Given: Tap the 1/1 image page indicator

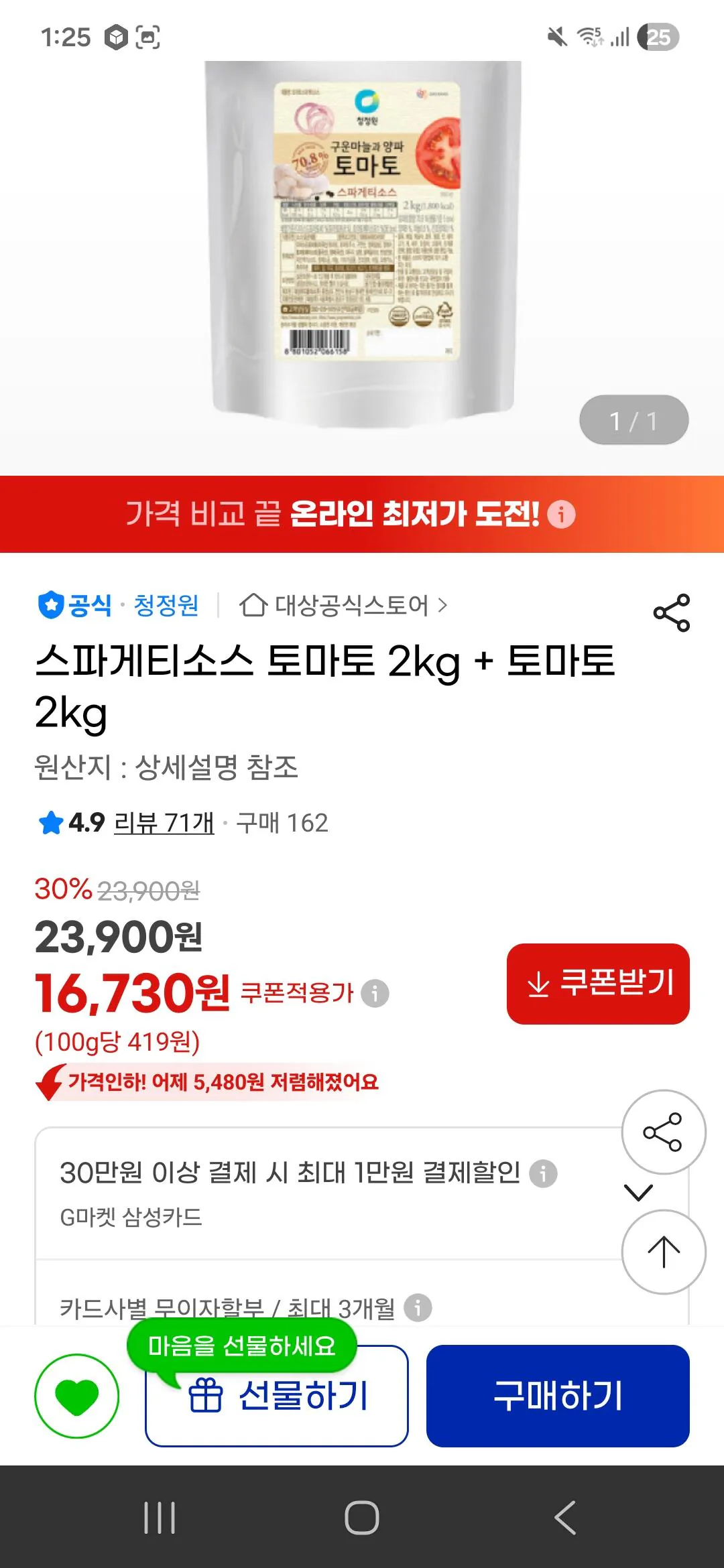Looking at the screenshot, I should [x=634, y=419].
